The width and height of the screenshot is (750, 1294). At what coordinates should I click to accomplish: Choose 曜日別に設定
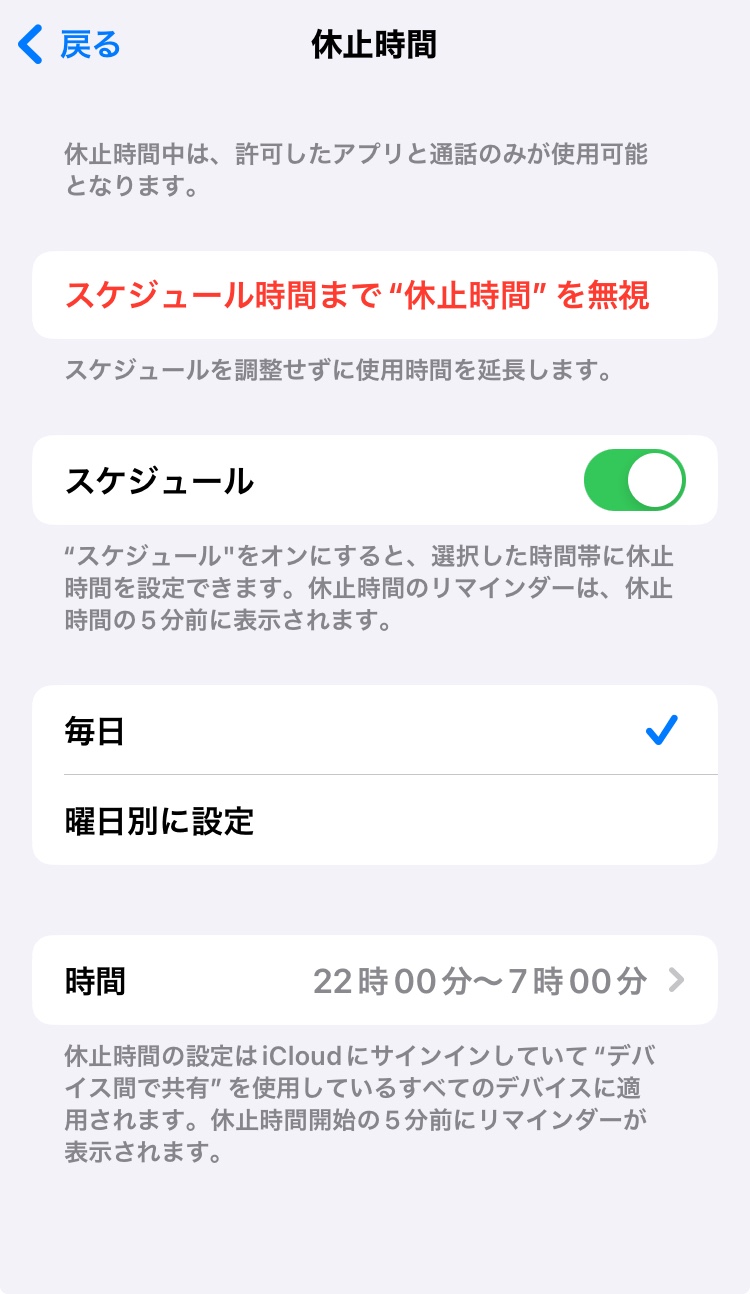pos(374,821)
